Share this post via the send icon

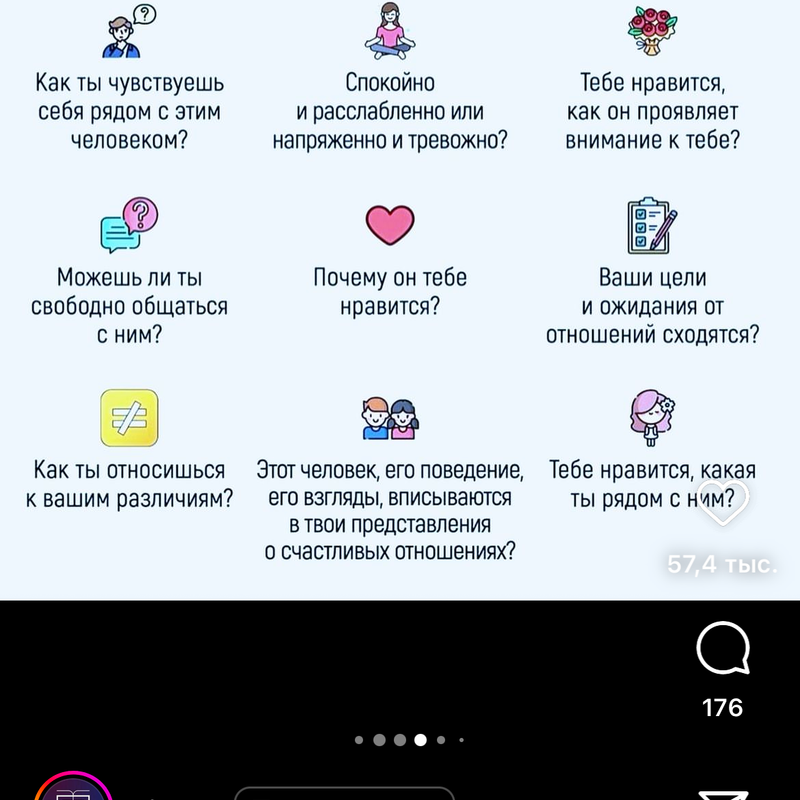tap(722, 792)
